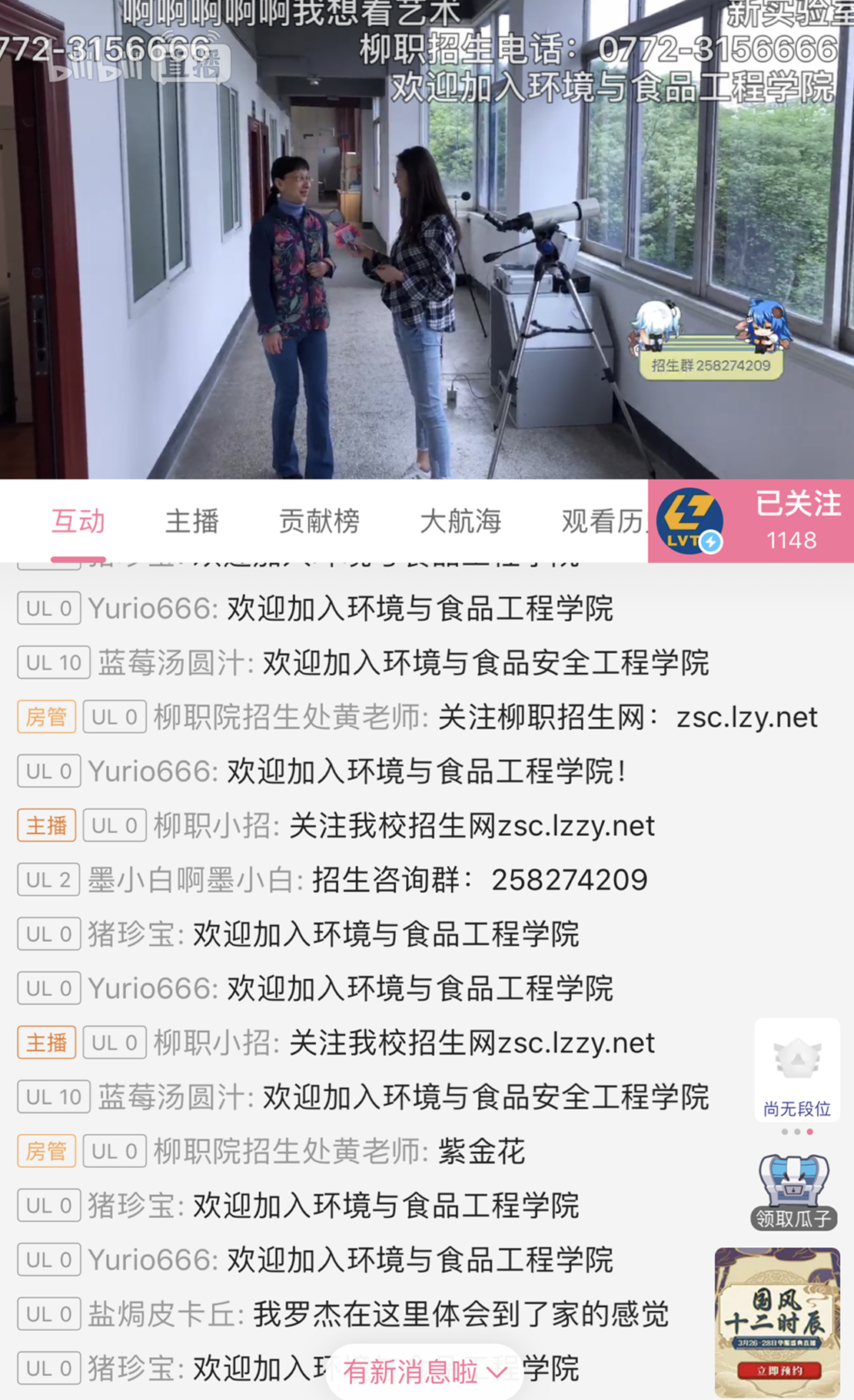
Task: Switch to the 贡献榜 tab
Action: point(319,522)
